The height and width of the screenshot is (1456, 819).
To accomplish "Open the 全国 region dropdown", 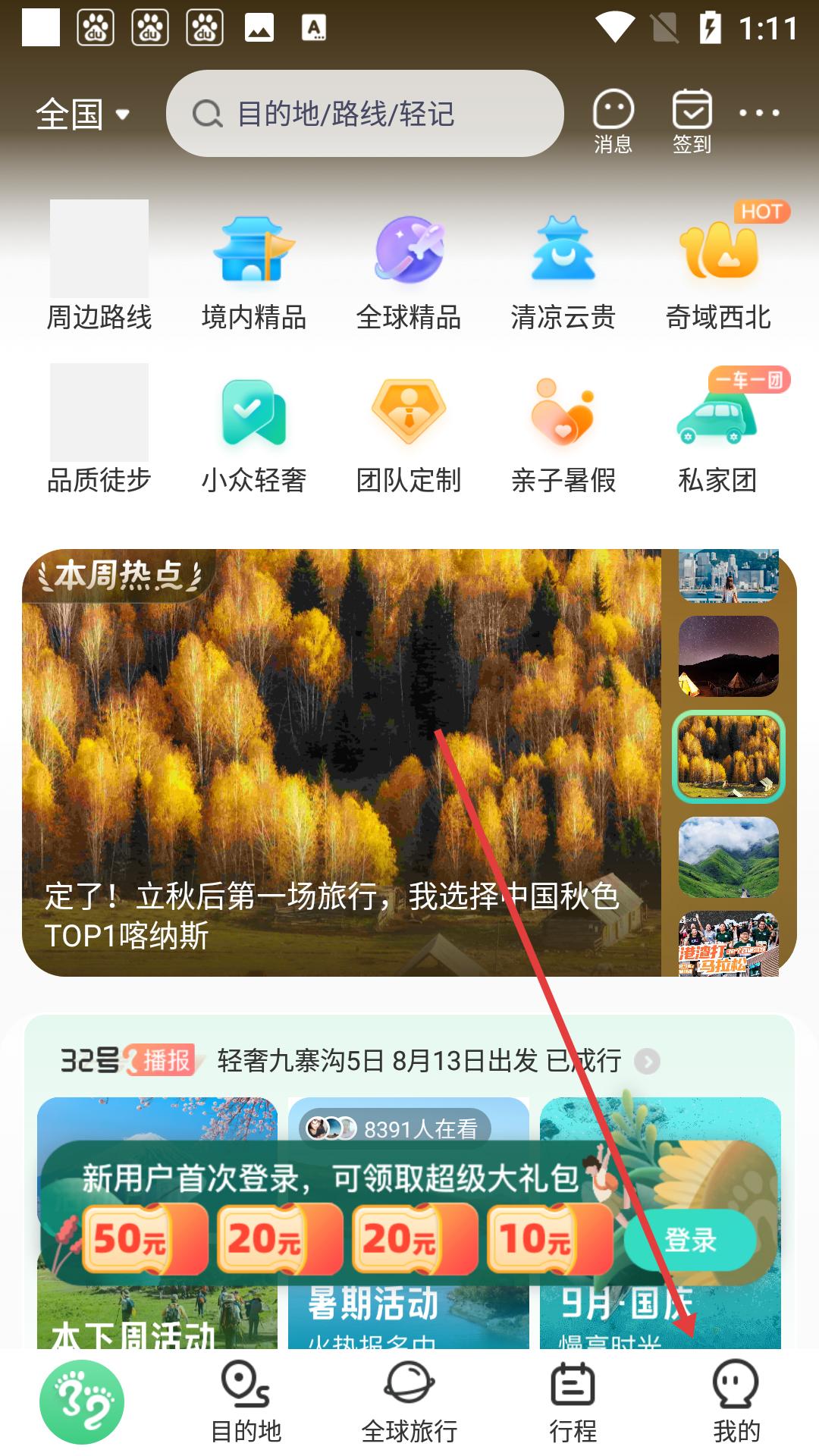I will pyautogui.click(x=83, y=115).
